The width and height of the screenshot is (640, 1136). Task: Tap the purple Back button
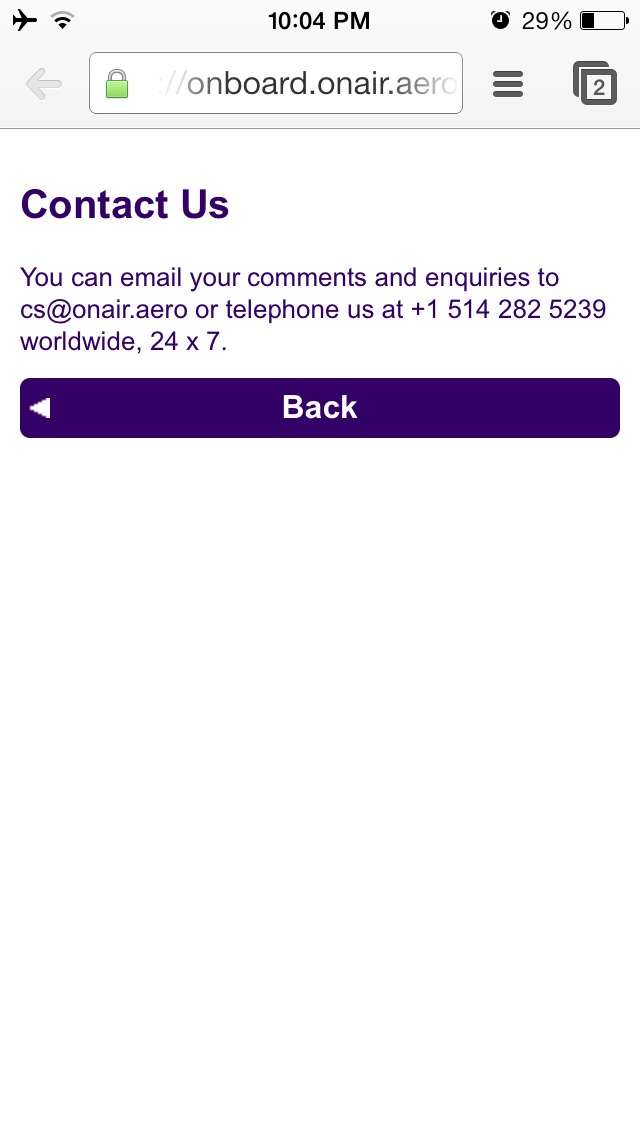[320, 408]
